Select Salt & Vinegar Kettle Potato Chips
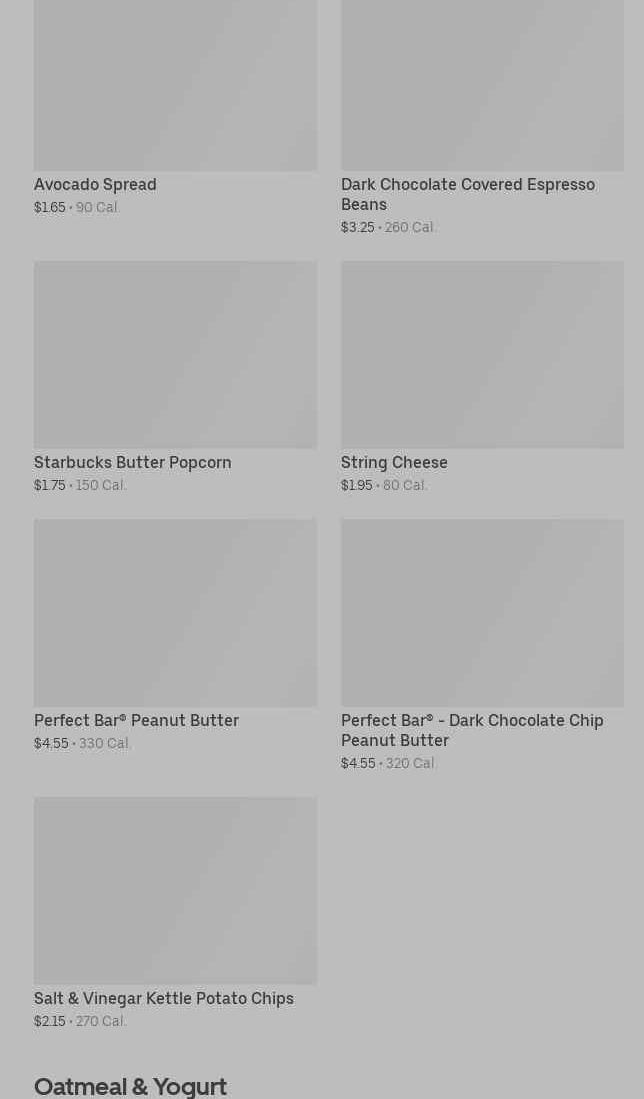Image resolution: width=644 pixels, height=1099 pixels. (x=175, y=913)
